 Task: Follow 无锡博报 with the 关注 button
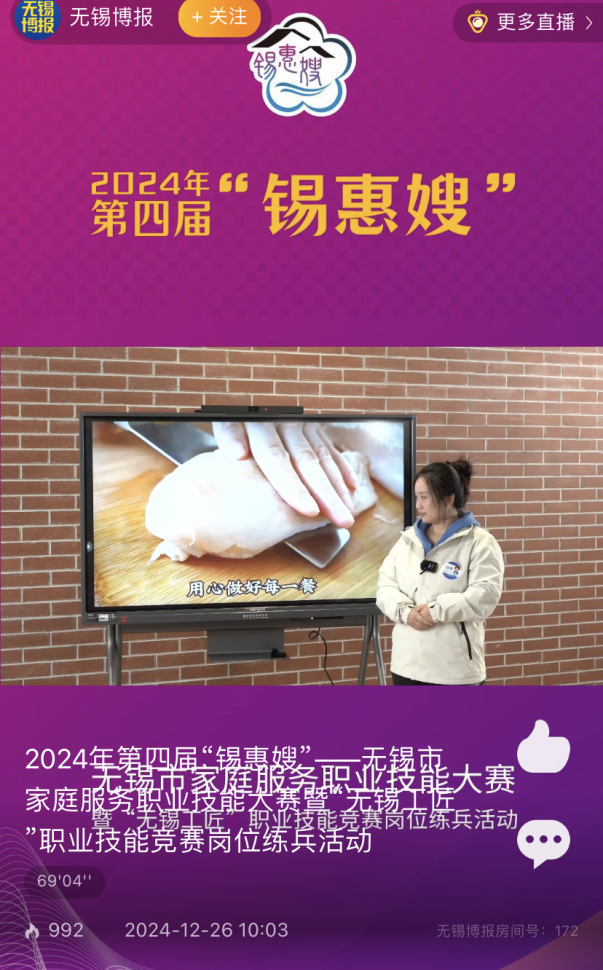pos(219,18)
